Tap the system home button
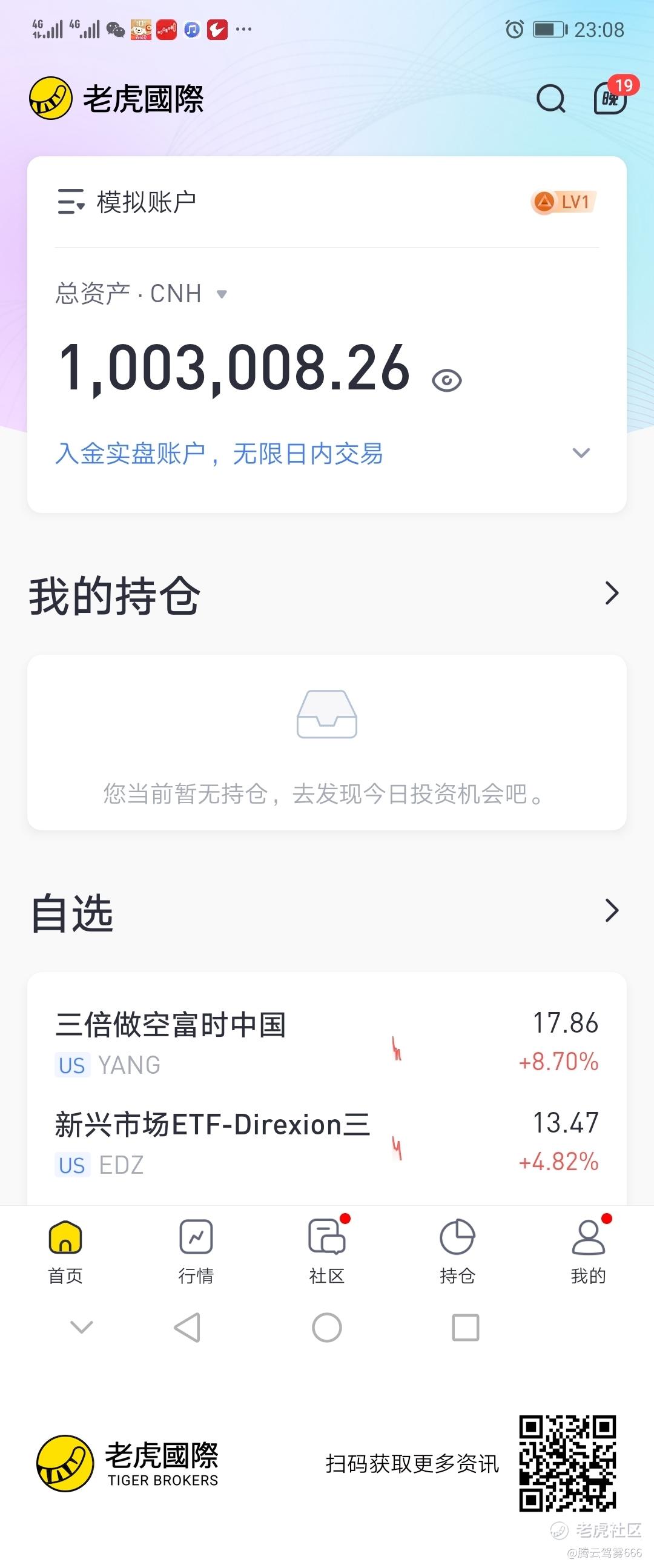 tap(326, 1328)
